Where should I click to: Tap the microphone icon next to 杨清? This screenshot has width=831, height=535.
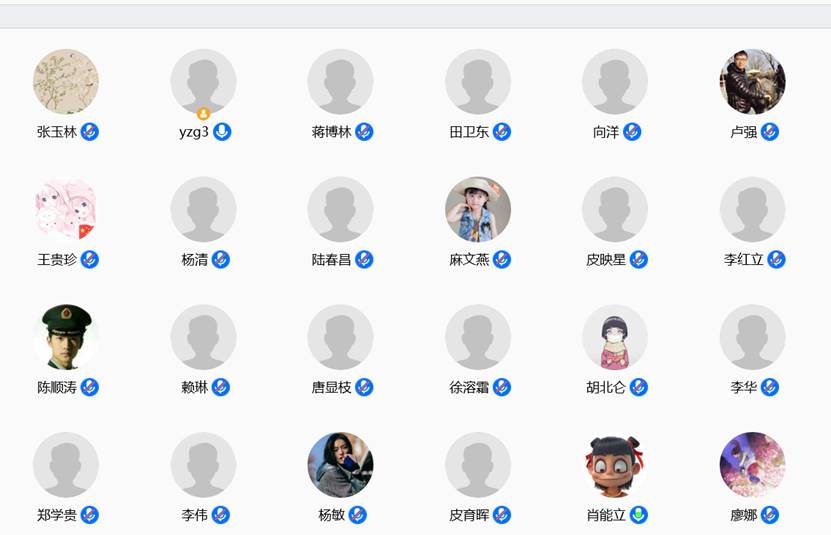coord(221,260)
